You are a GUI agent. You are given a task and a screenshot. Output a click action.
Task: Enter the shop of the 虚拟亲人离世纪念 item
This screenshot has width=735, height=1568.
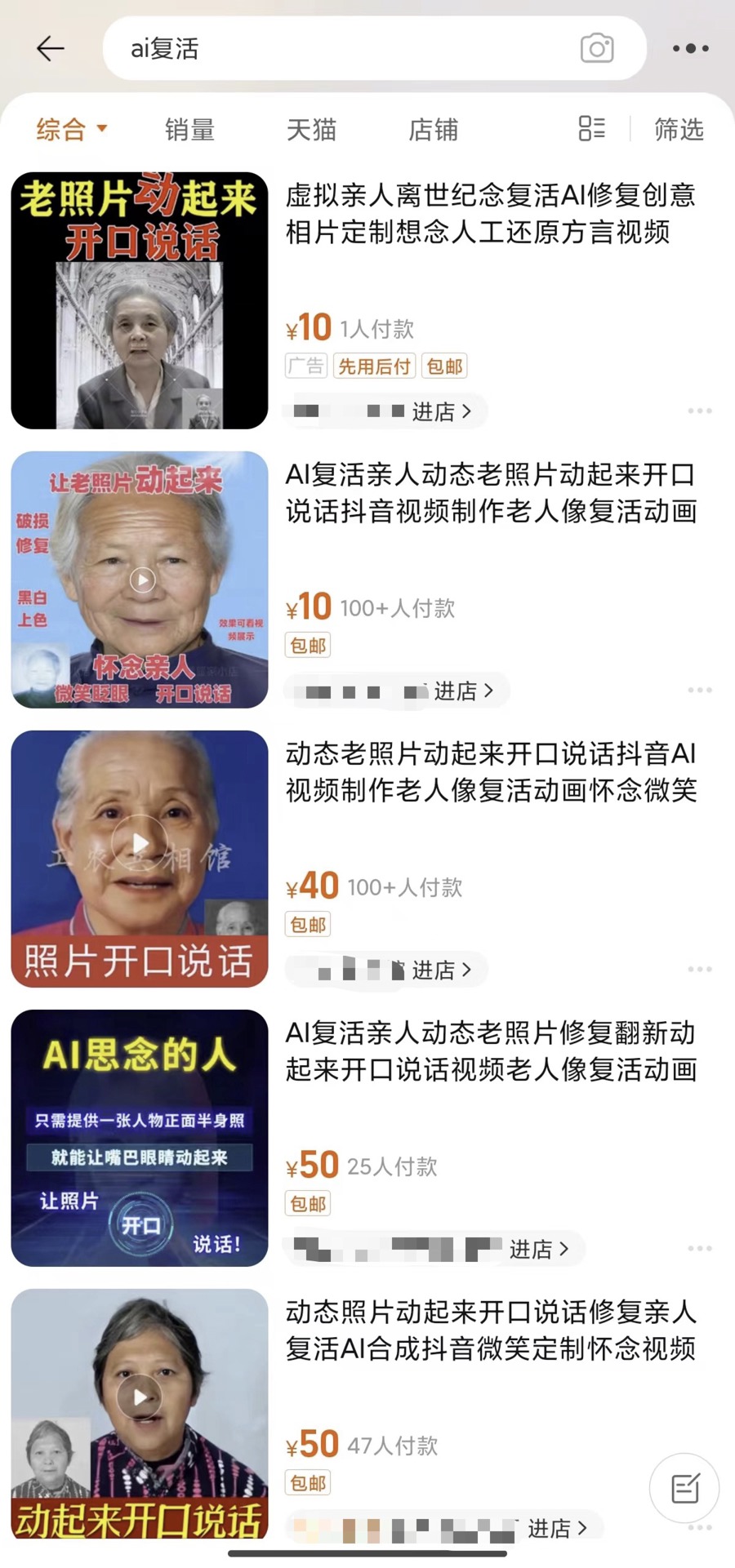[x=441, y=411]
